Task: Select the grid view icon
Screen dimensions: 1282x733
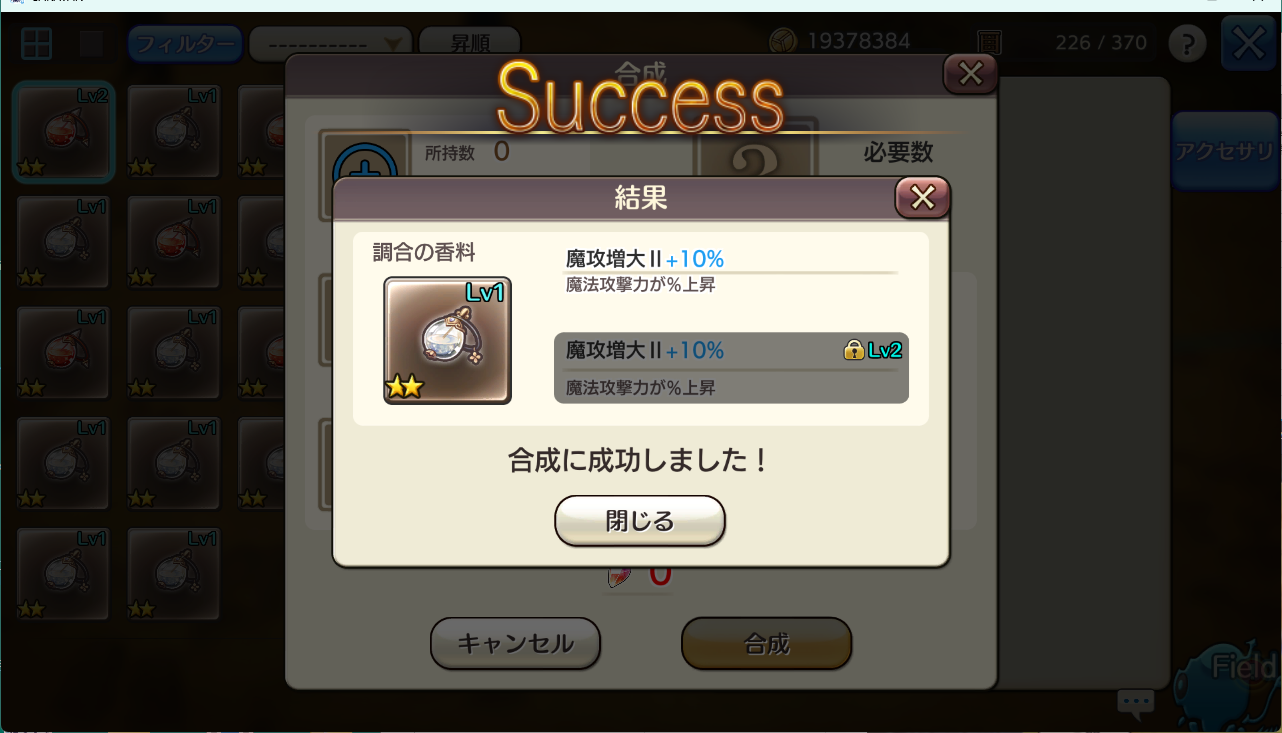Action: click(37, 44)
